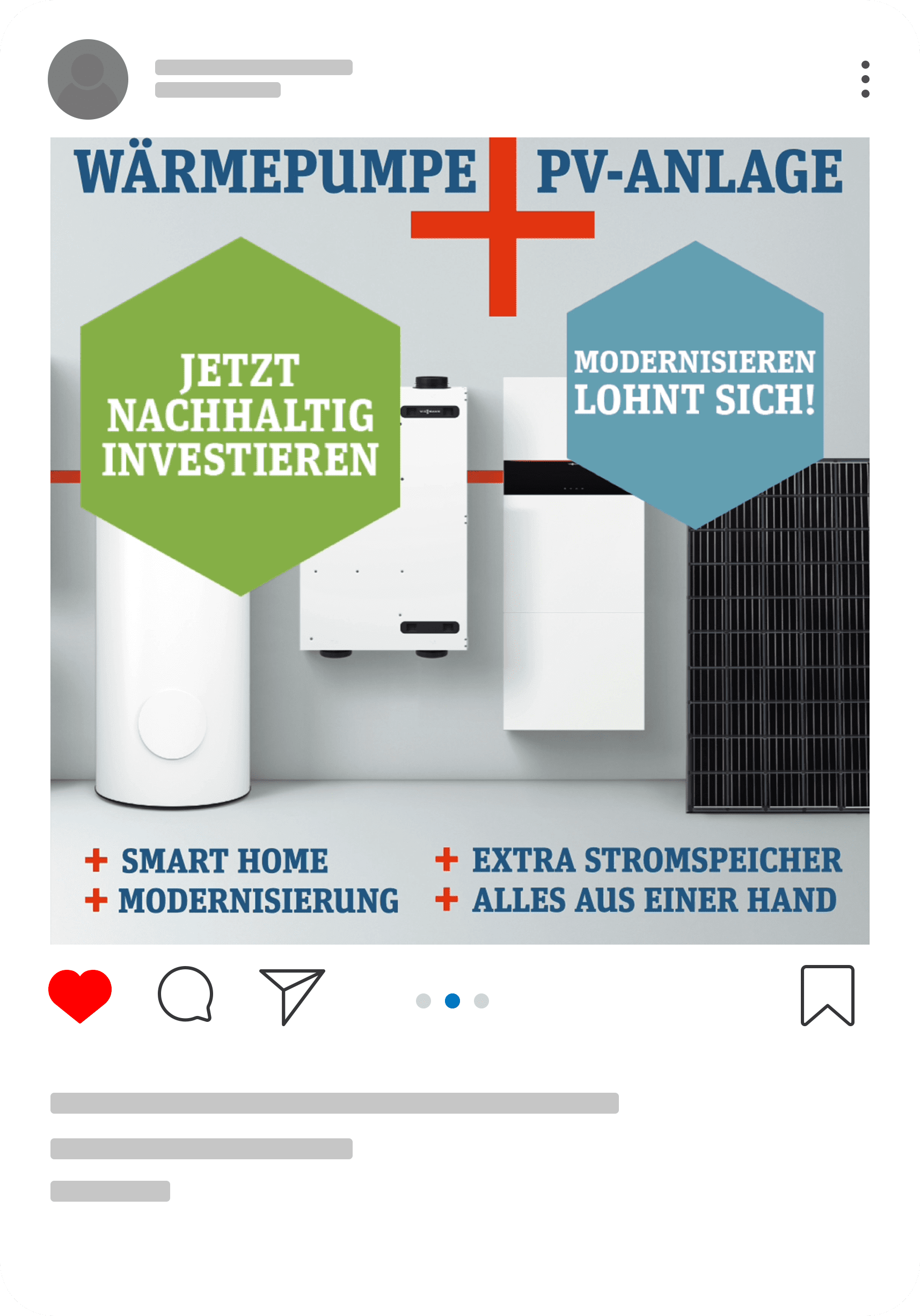Go to the first carousel dot
920x1316 pixels.
pyautogui.click(x=423, y=1001)
